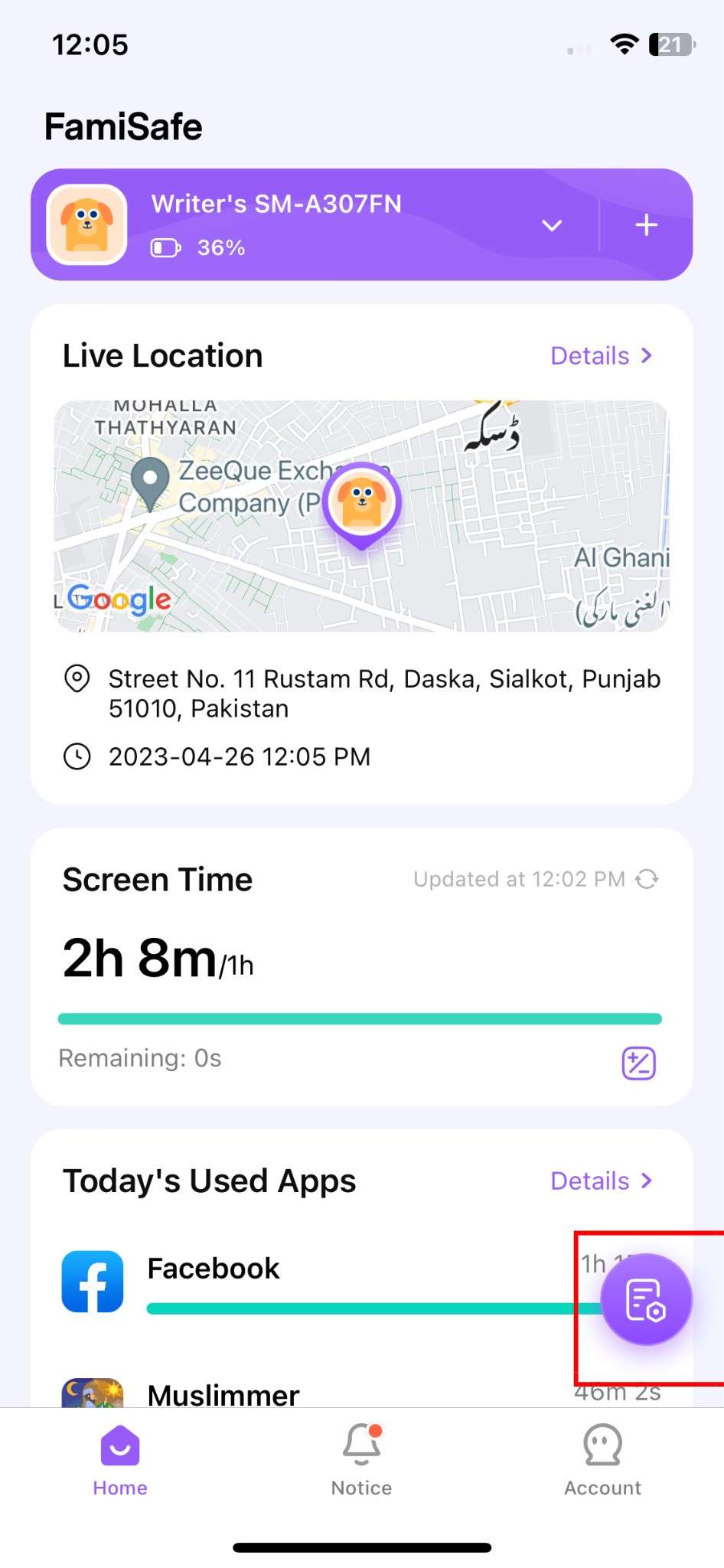Edit the screen time limit
Viewport: 724px width, 1568px height.
[638, 1063]
